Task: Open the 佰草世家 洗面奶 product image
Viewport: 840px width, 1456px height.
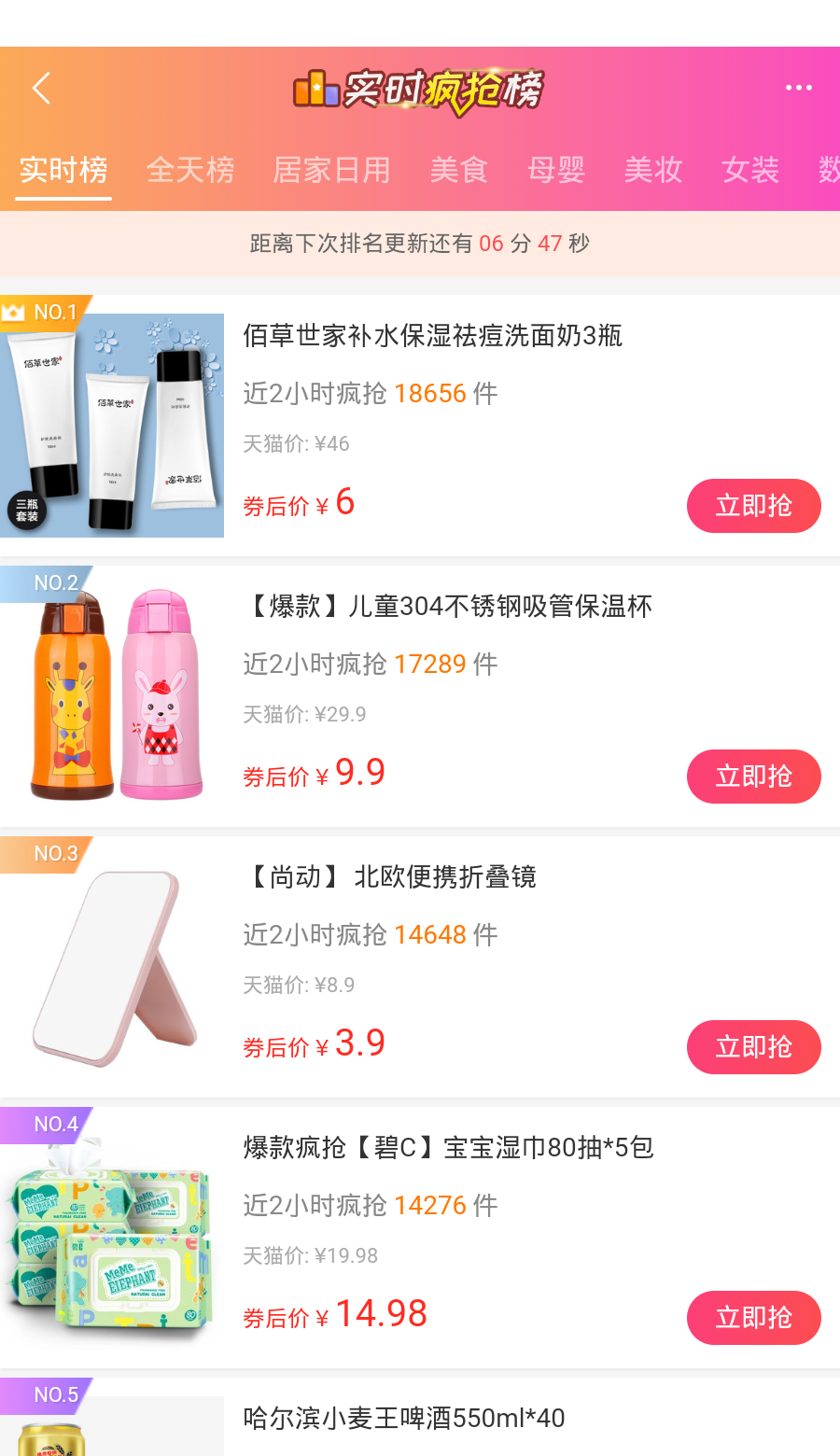Action: [112, 426]
